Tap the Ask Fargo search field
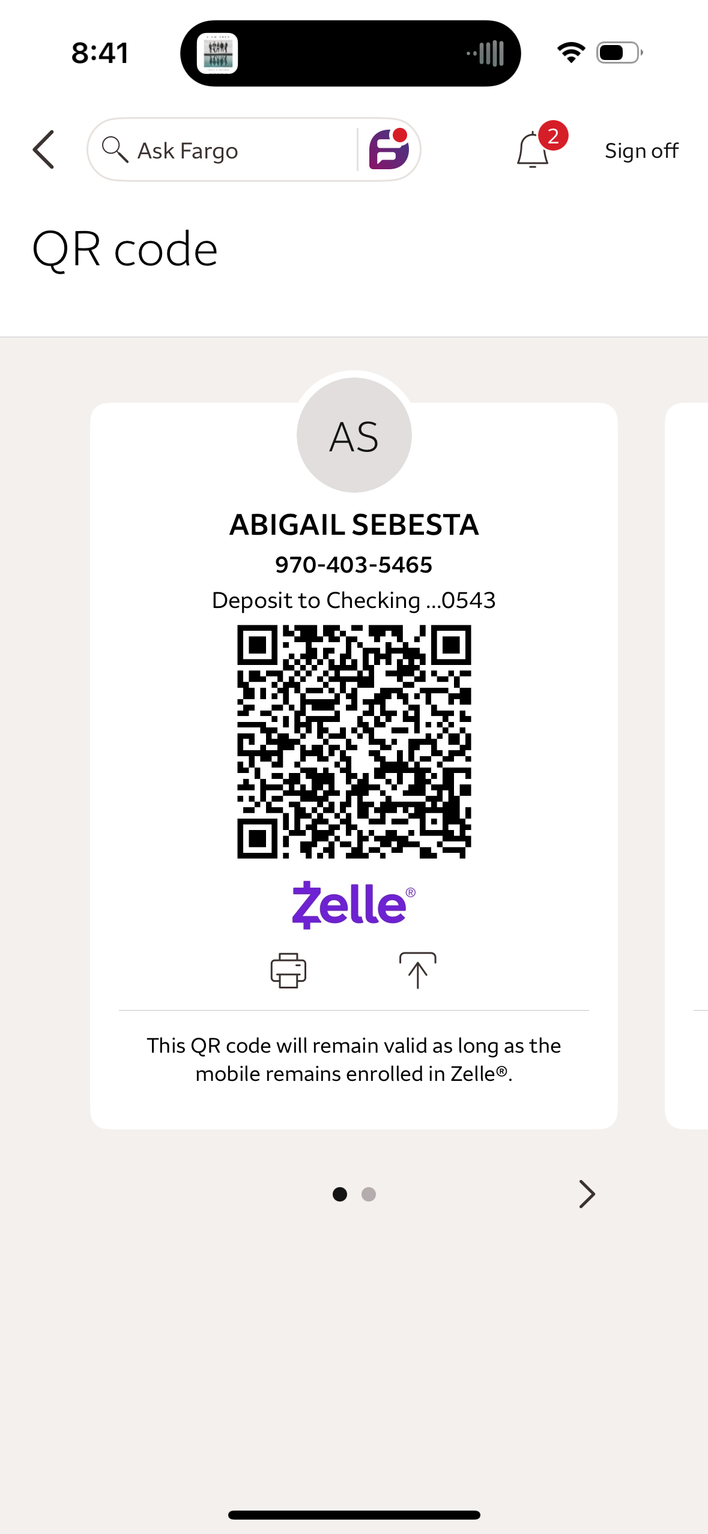The width and height of the screenshot is (708, 1534). (220, 151)
